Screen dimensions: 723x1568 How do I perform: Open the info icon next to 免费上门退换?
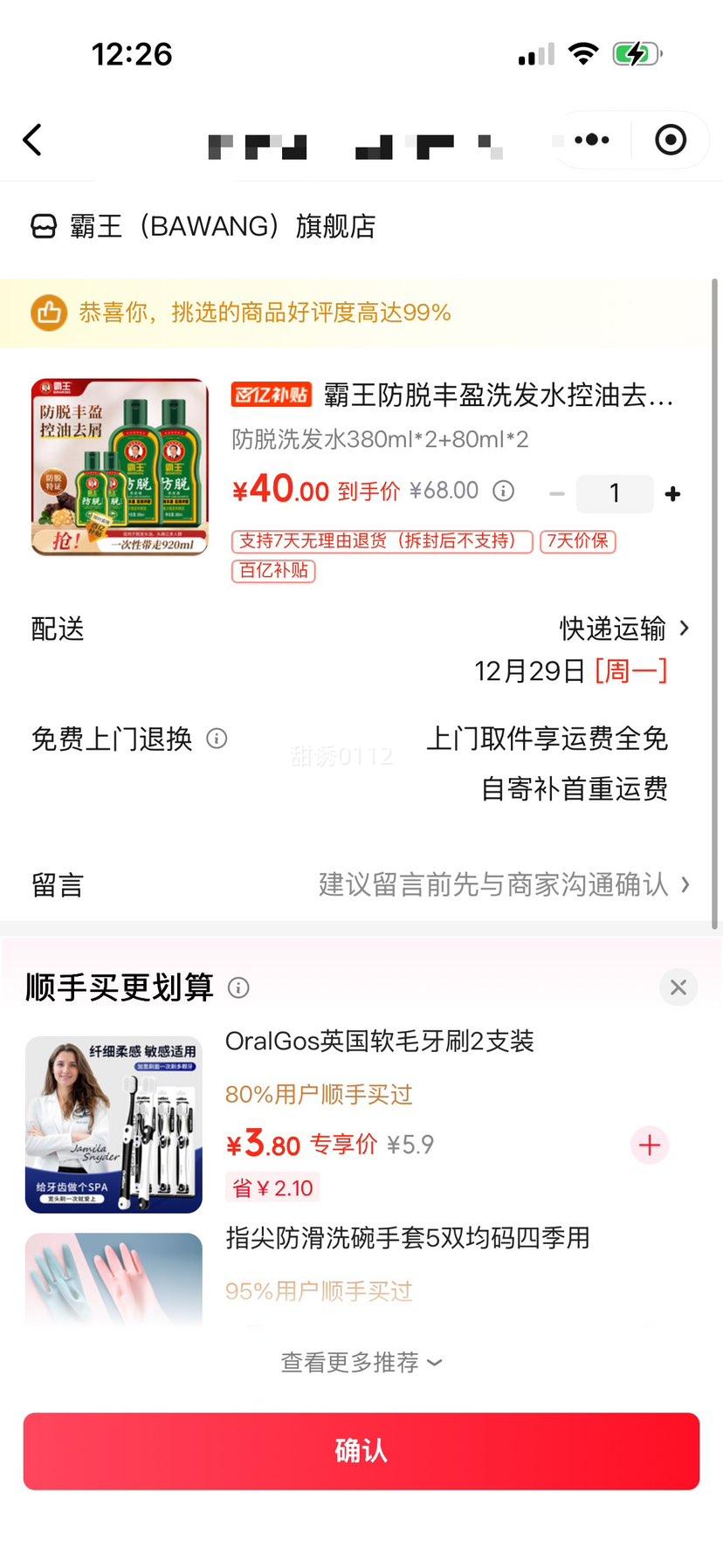[x=217, y=739]
